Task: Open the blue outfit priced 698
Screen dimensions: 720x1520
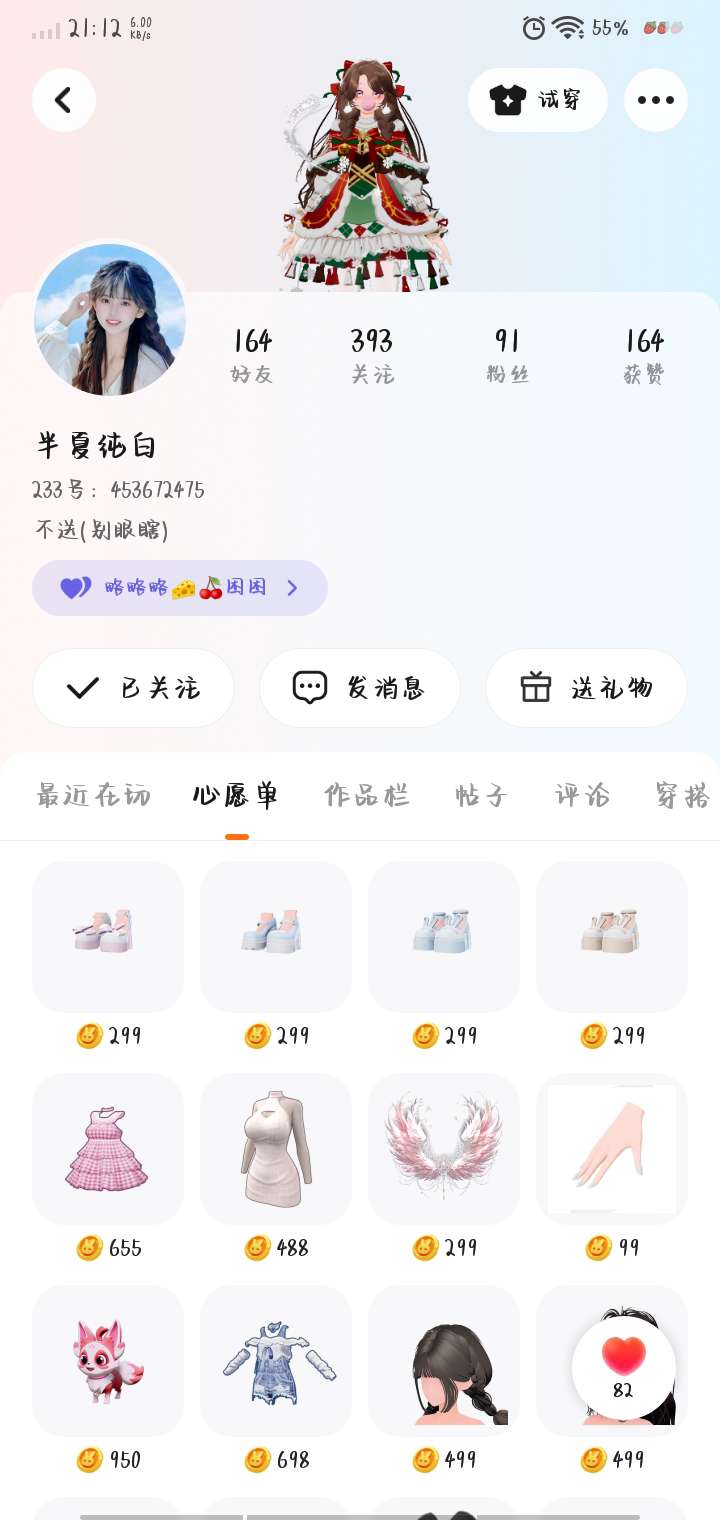Action: (276, 1361)
